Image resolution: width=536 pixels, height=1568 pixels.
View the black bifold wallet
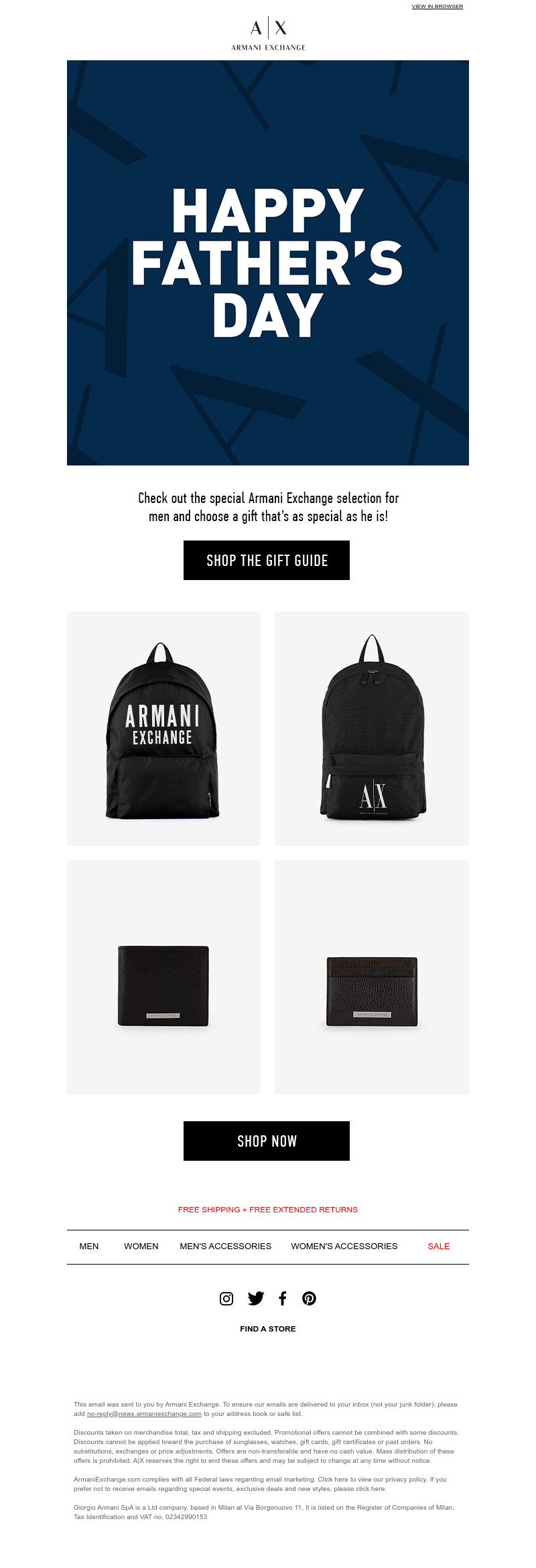163,985
